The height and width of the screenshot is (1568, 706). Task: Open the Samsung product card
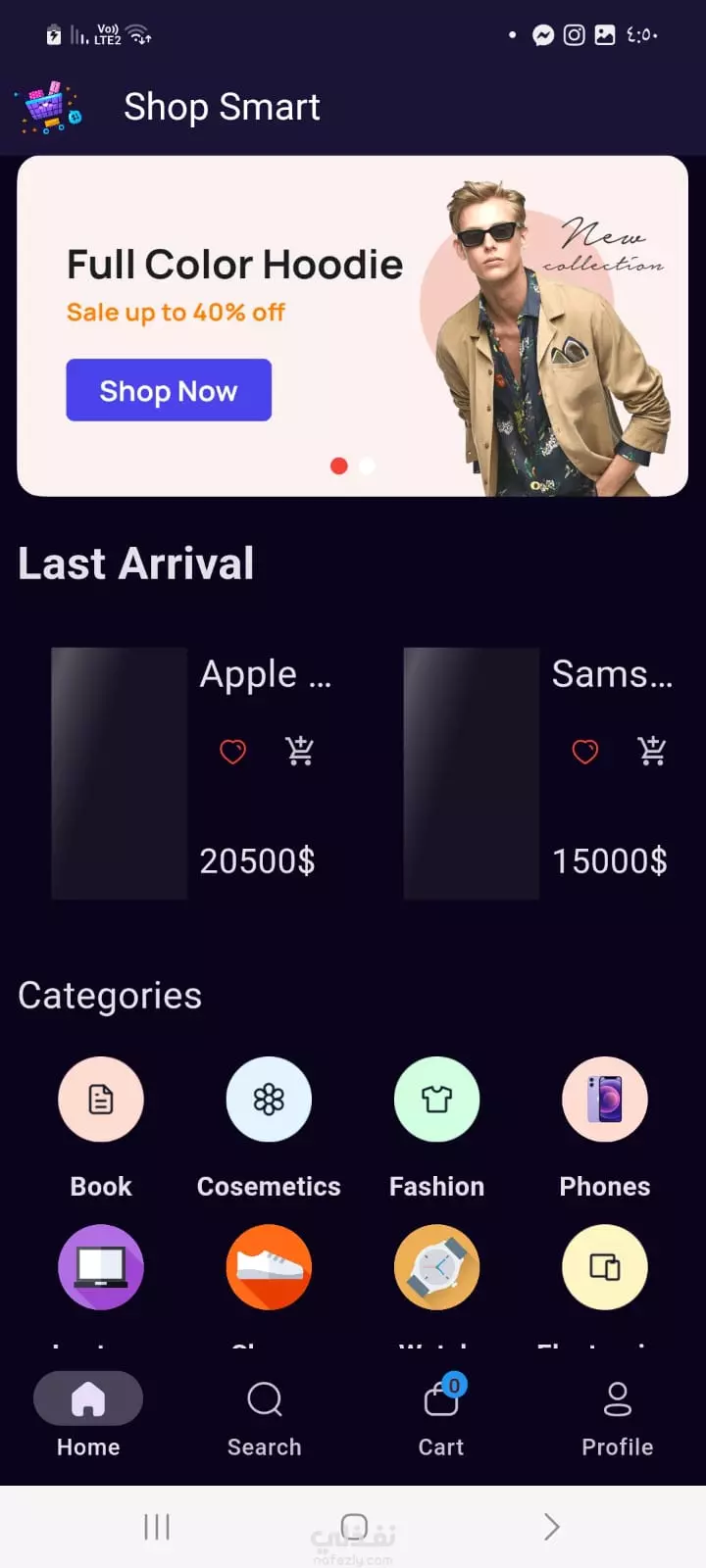pyautogui.click(x=540, y=773)
